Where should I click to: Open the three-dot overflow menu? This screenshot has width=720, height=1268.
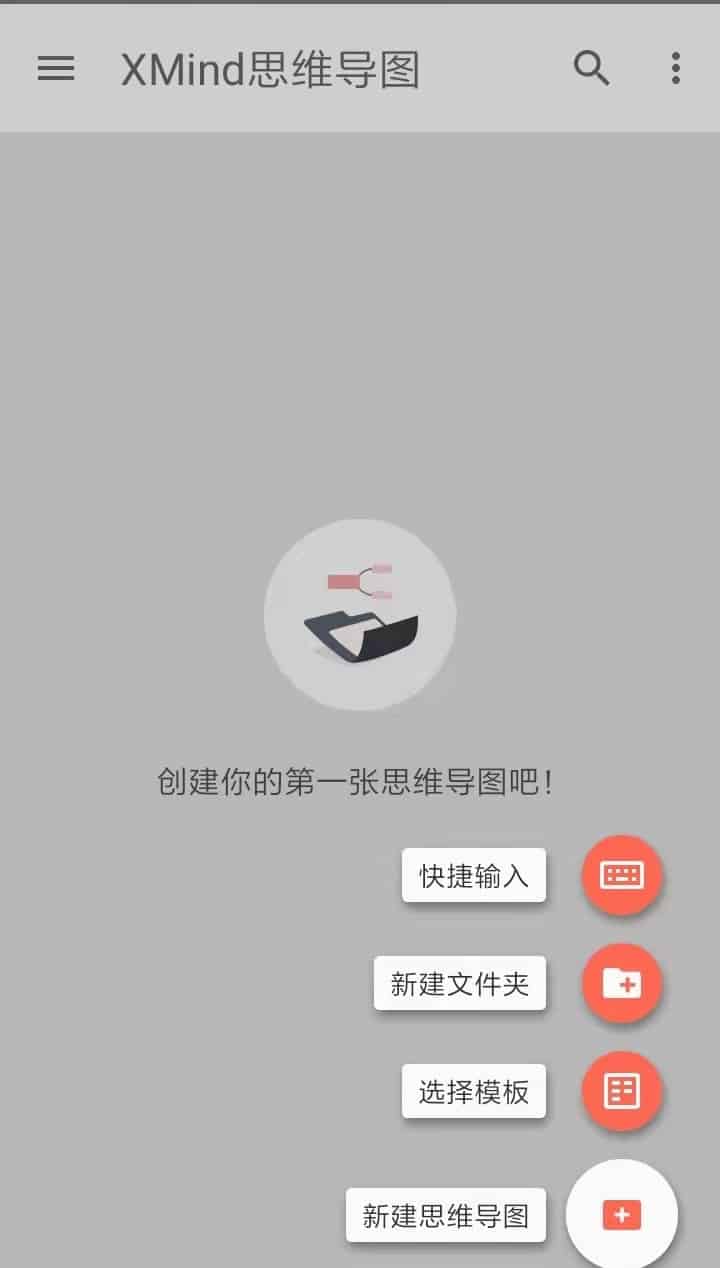[676, 68]
